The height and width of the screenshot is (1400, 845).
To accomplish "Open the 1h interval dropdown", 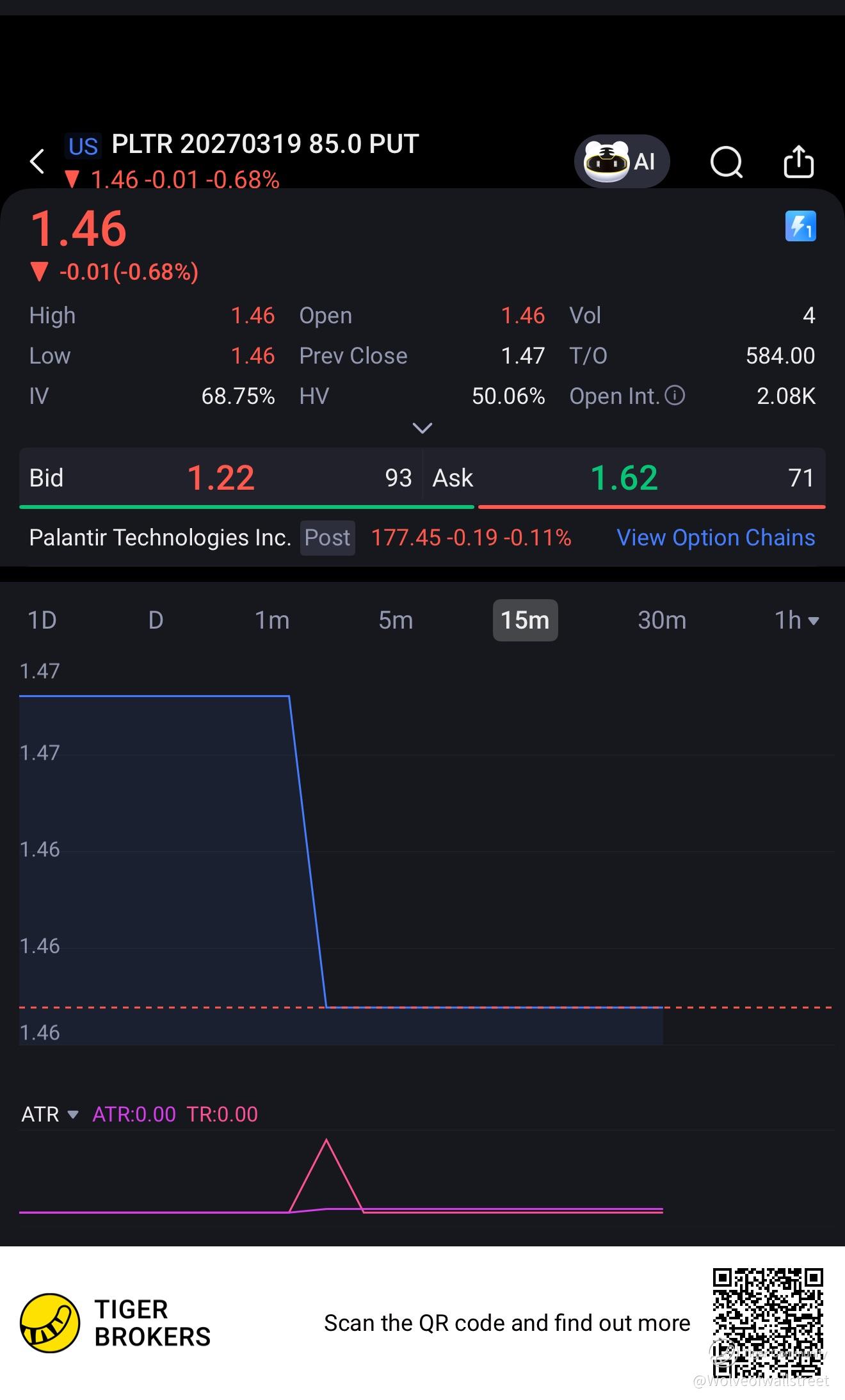I will [796, 620].
